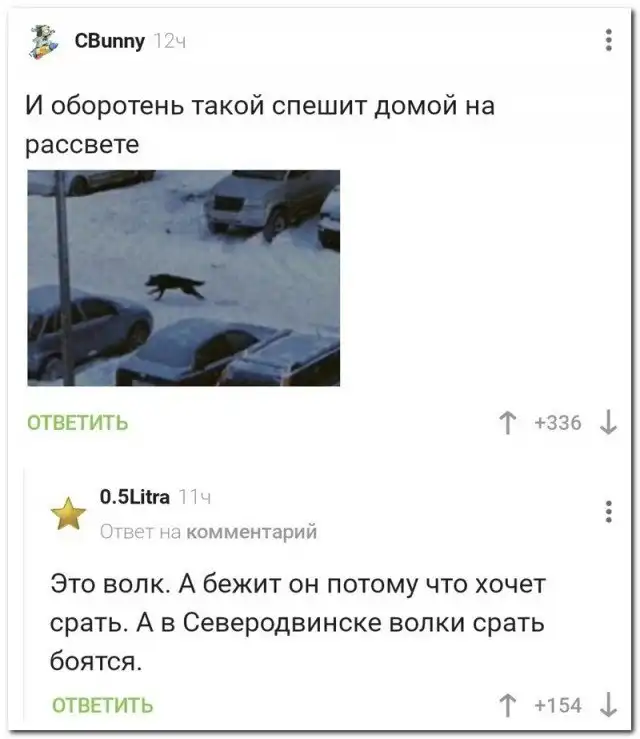Open overflow menu on 0.5Litra's reply
The height and width of the screenshot is (739, 640).
(x=609, y=511)
